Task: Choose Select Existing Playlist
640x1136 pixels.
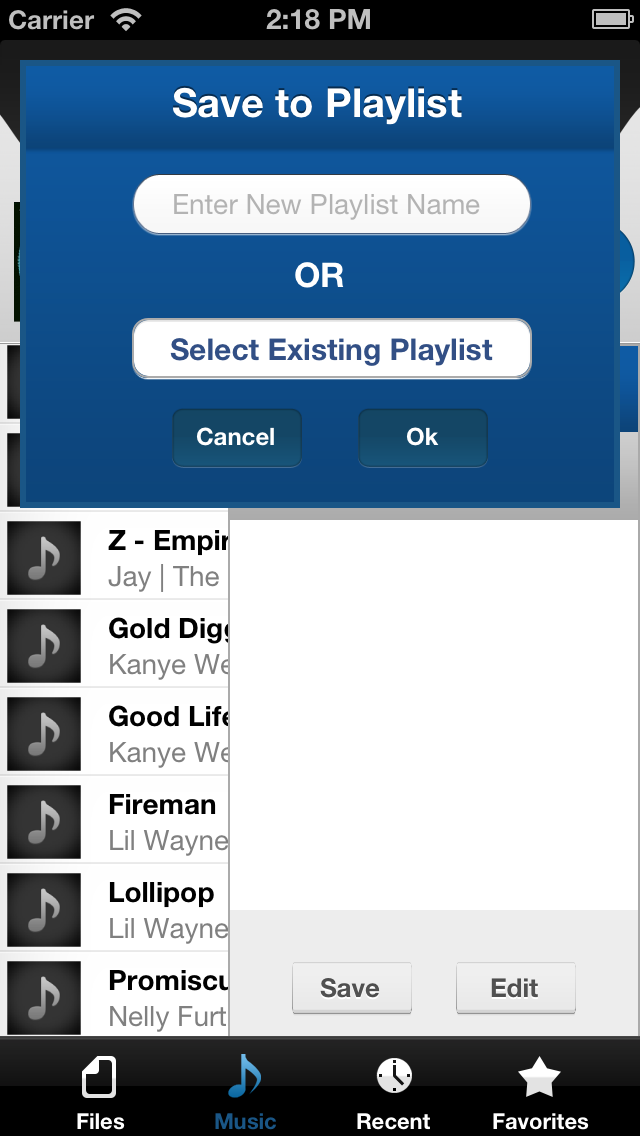Action: (332, 349)
